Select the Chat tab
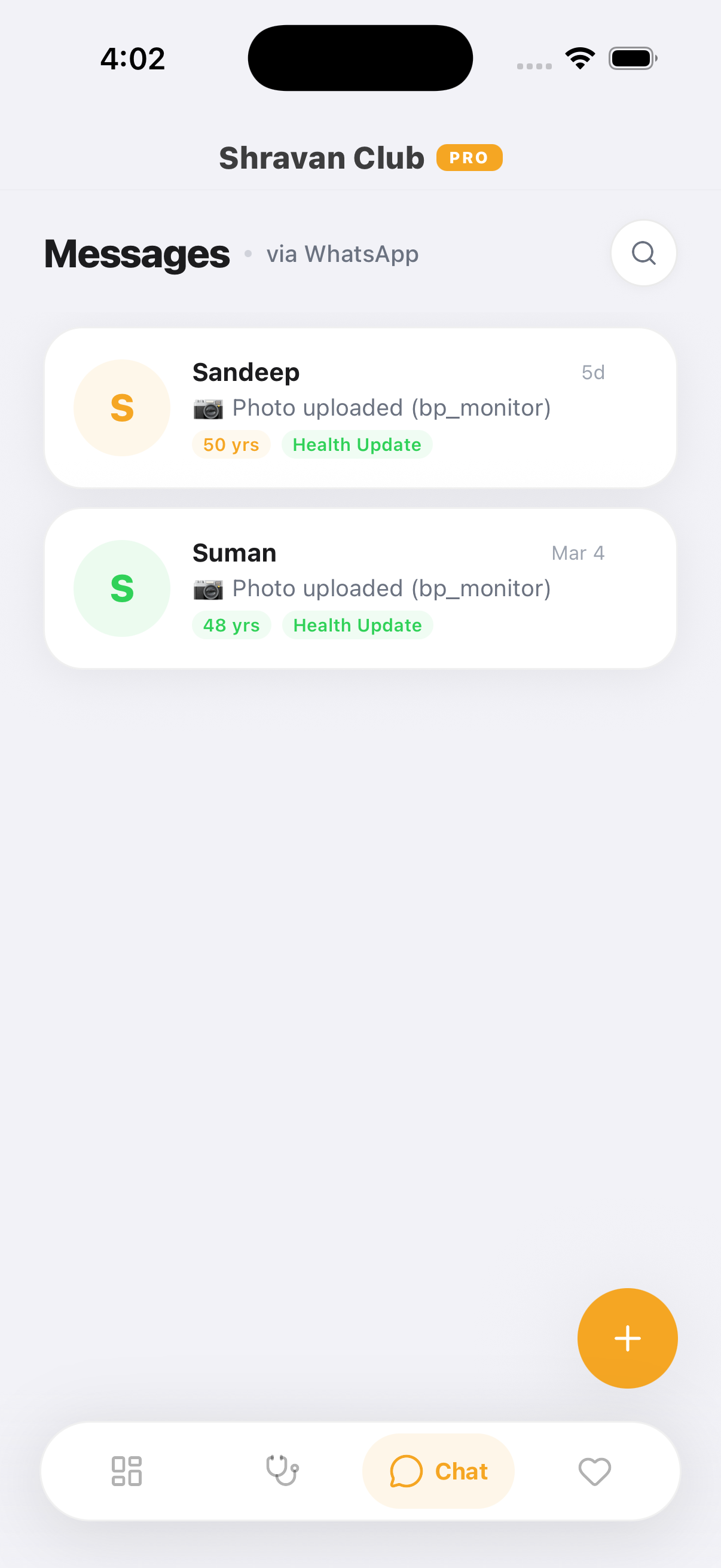The image size is (721, 1568). pos(438,1471)
